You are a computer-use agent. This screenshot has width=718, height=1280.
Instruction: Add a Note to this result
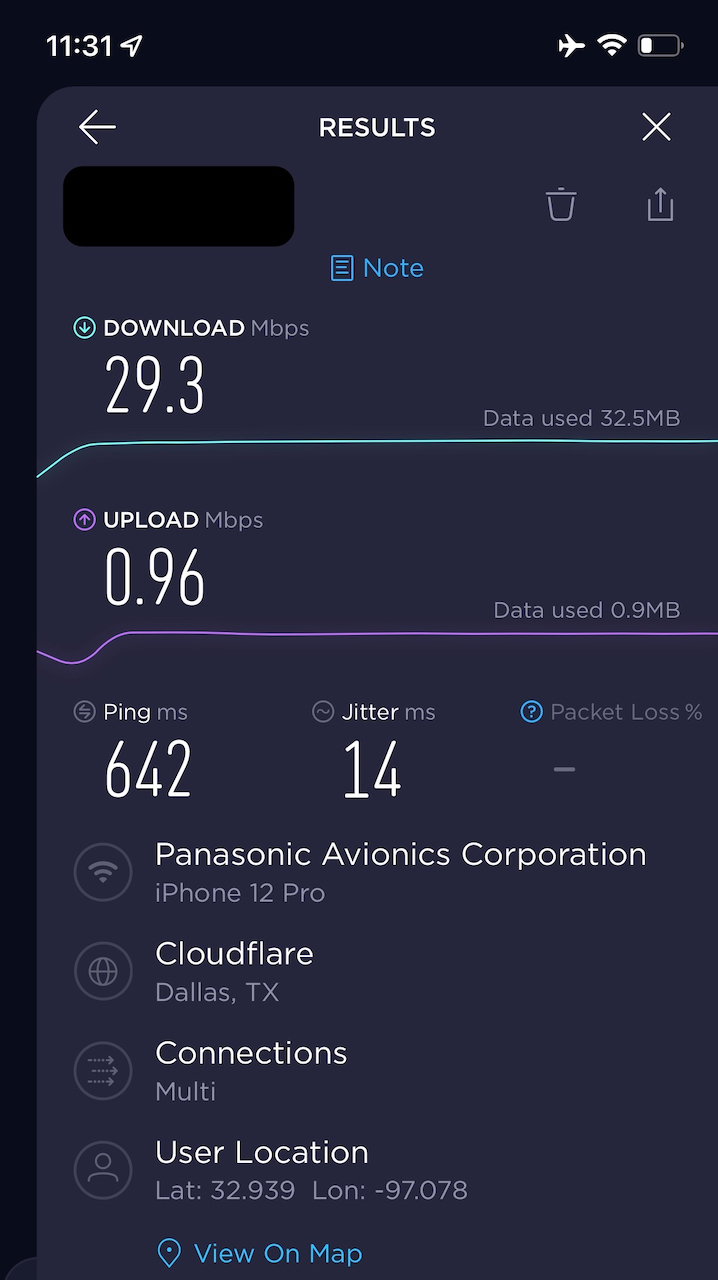click(377, 268)
